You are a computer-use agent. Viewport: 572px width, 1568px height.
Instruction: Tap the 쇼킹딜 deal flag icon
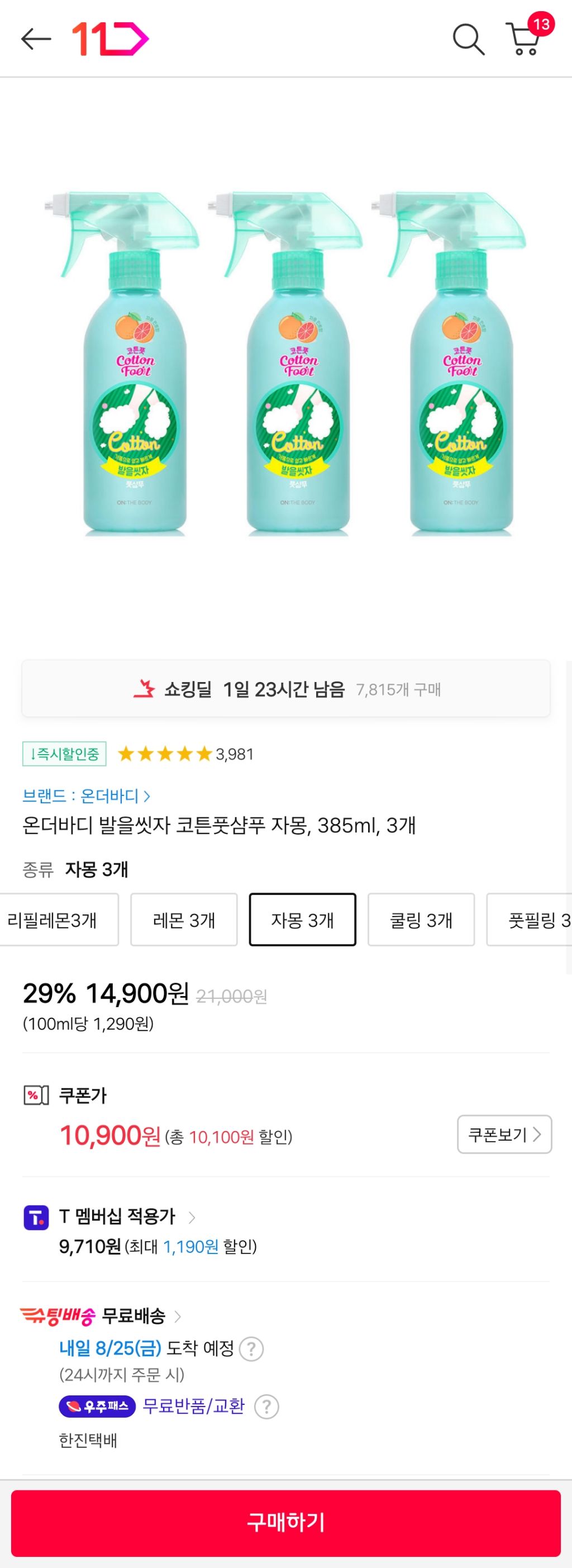pyautogui.click(x=142, y=689)
